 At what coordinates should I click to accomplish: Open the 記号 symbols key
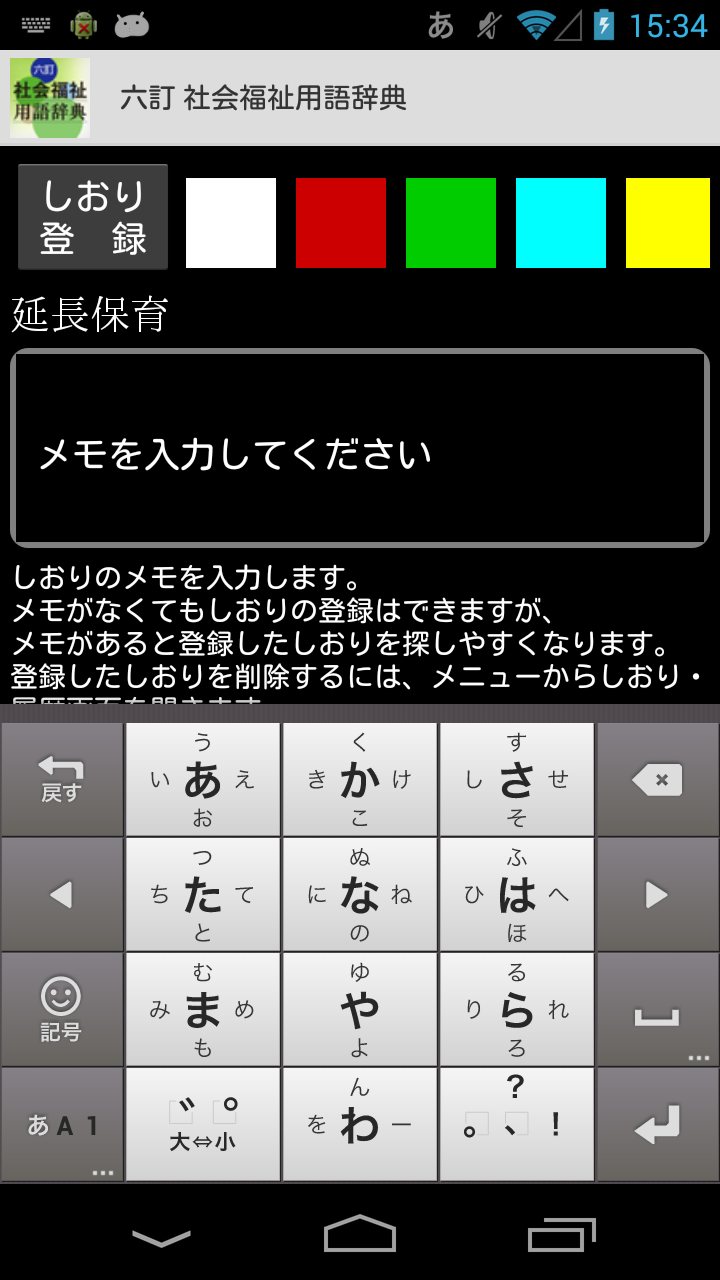(61, 1010)
